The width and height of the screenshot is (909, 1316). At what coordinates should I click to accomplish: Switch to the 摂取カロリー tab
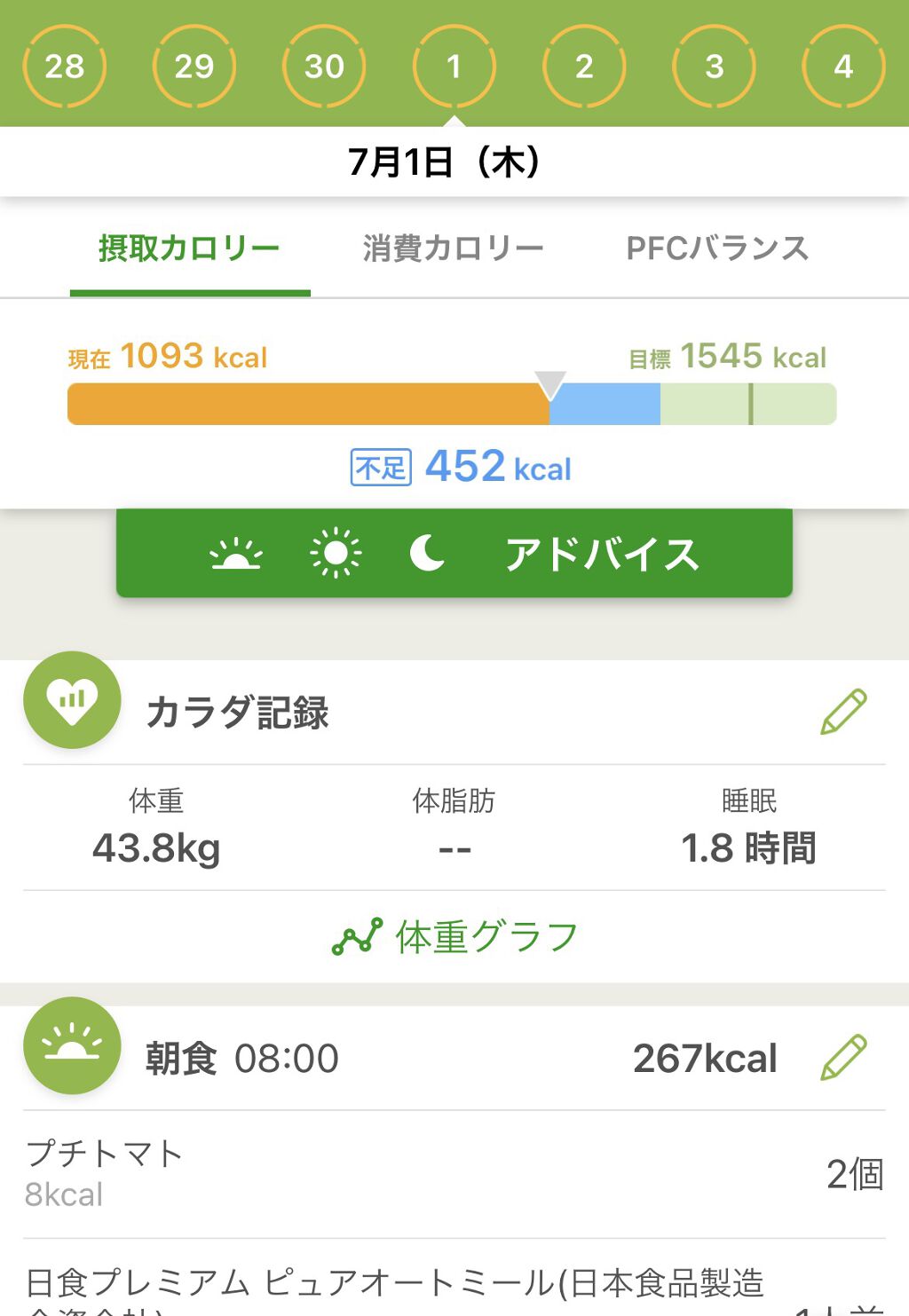pos(190,248)
